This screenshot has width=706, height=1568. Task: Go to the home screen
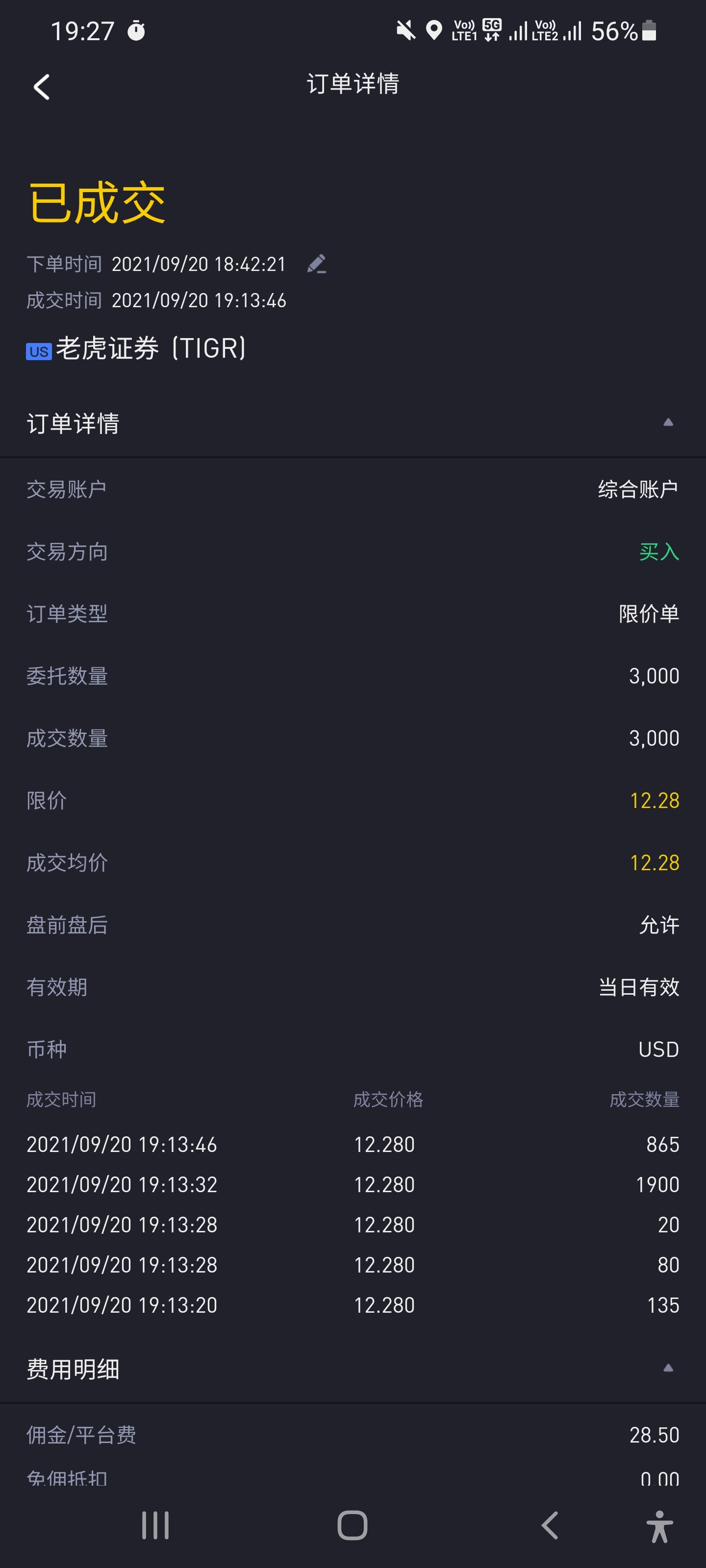[x=353, y=1525]
